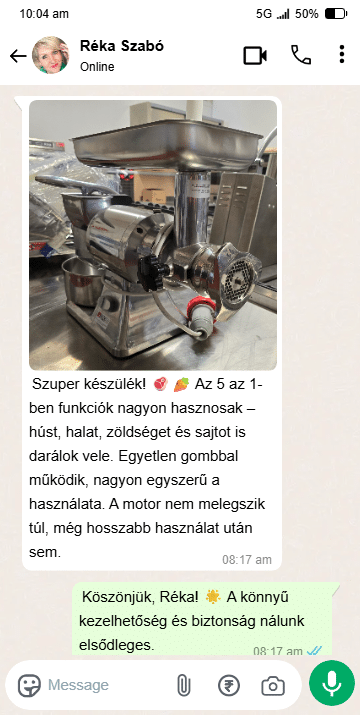Open the meat grinder photo
The image size is (360, 715).
pyautogui.click(x=153, y=235)
